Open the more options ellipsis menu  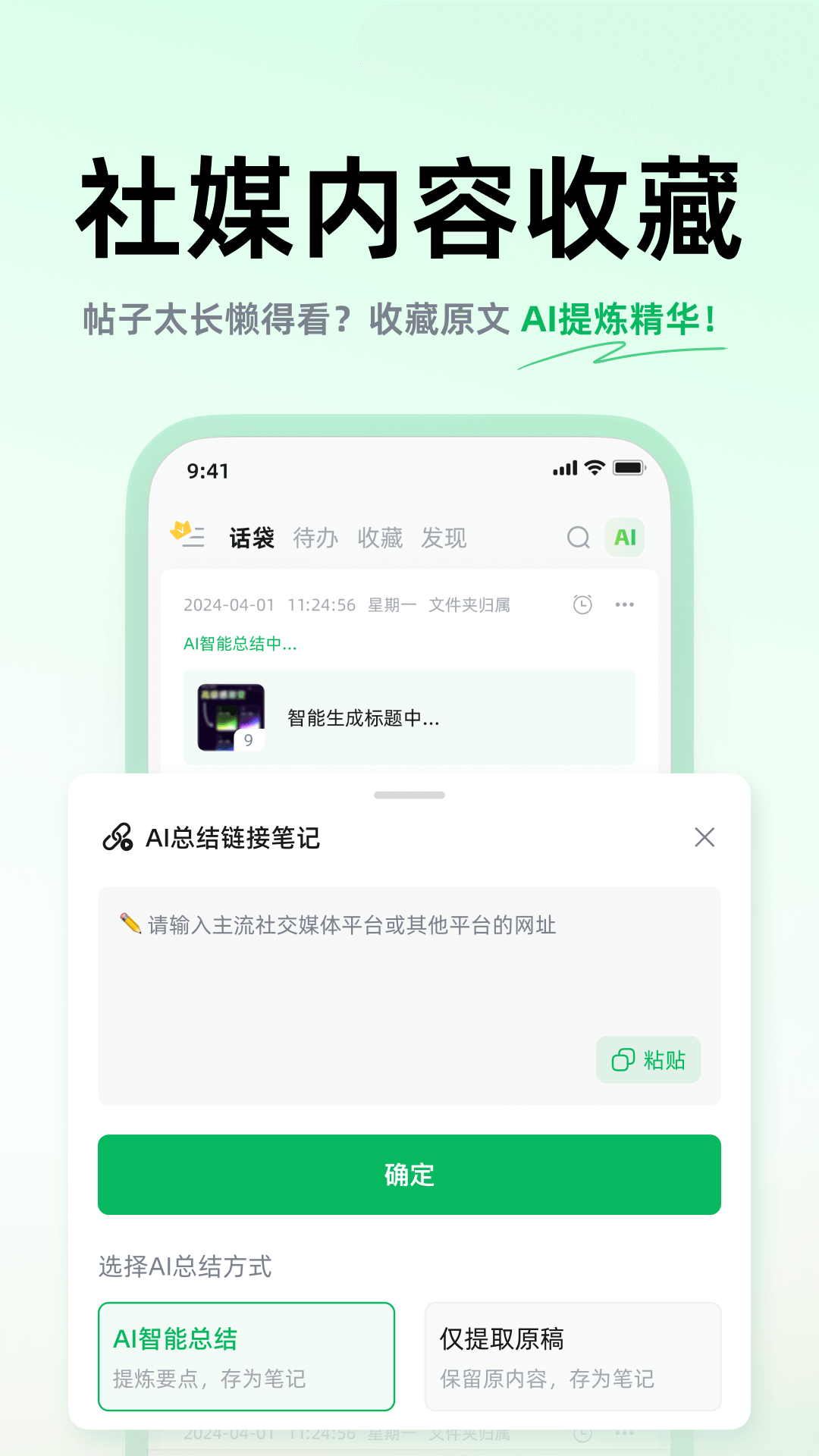[x=625, y=604]
